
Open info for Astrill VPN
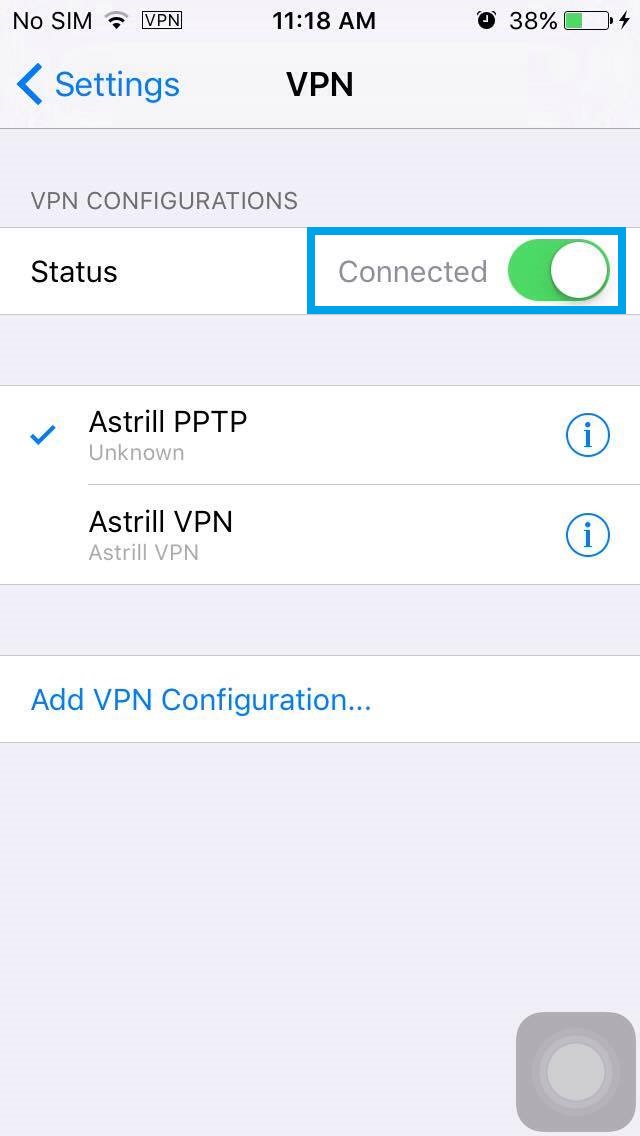pos(587,535)
